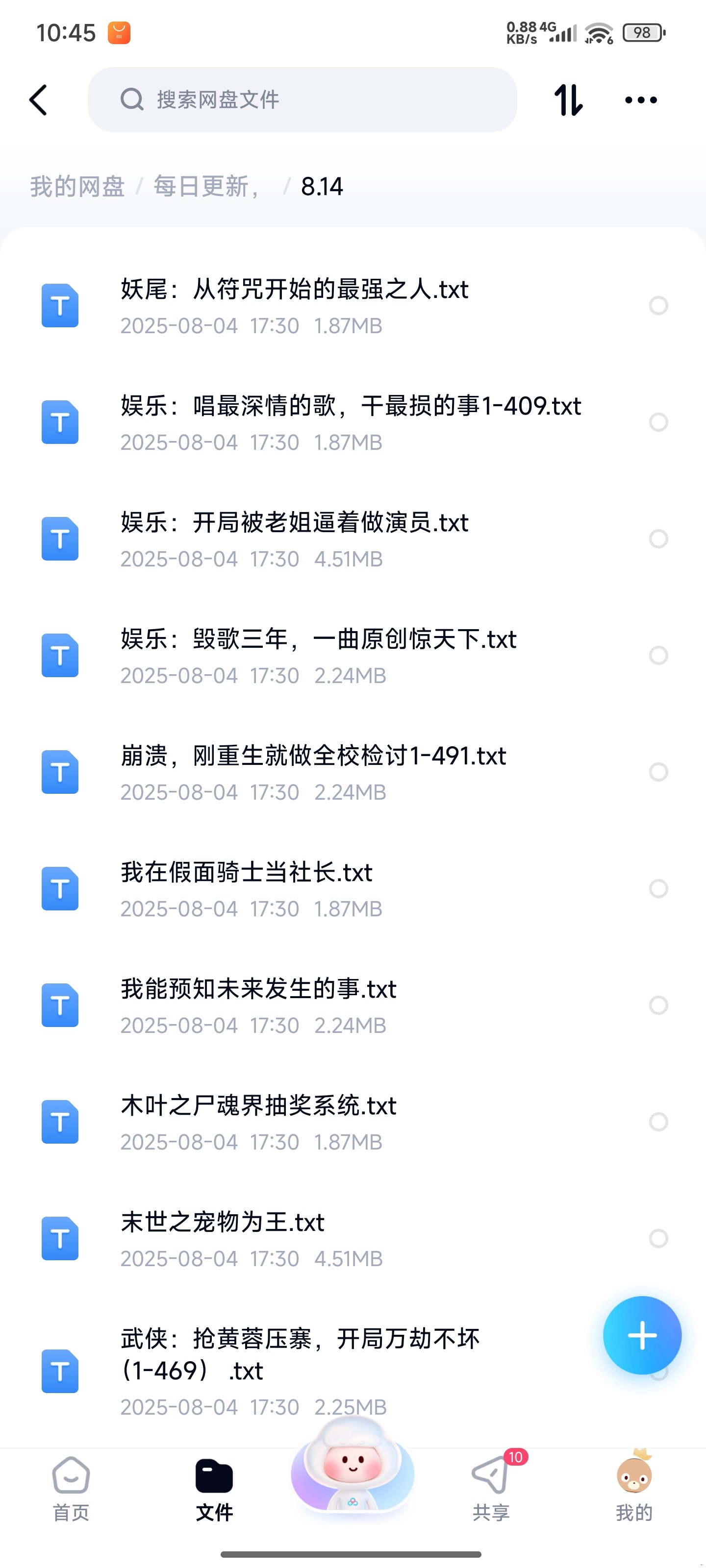The height and width of the screenshot is (1568, 706).
Task: Tap the blue plus floating button
Action: pos(642,1335)
